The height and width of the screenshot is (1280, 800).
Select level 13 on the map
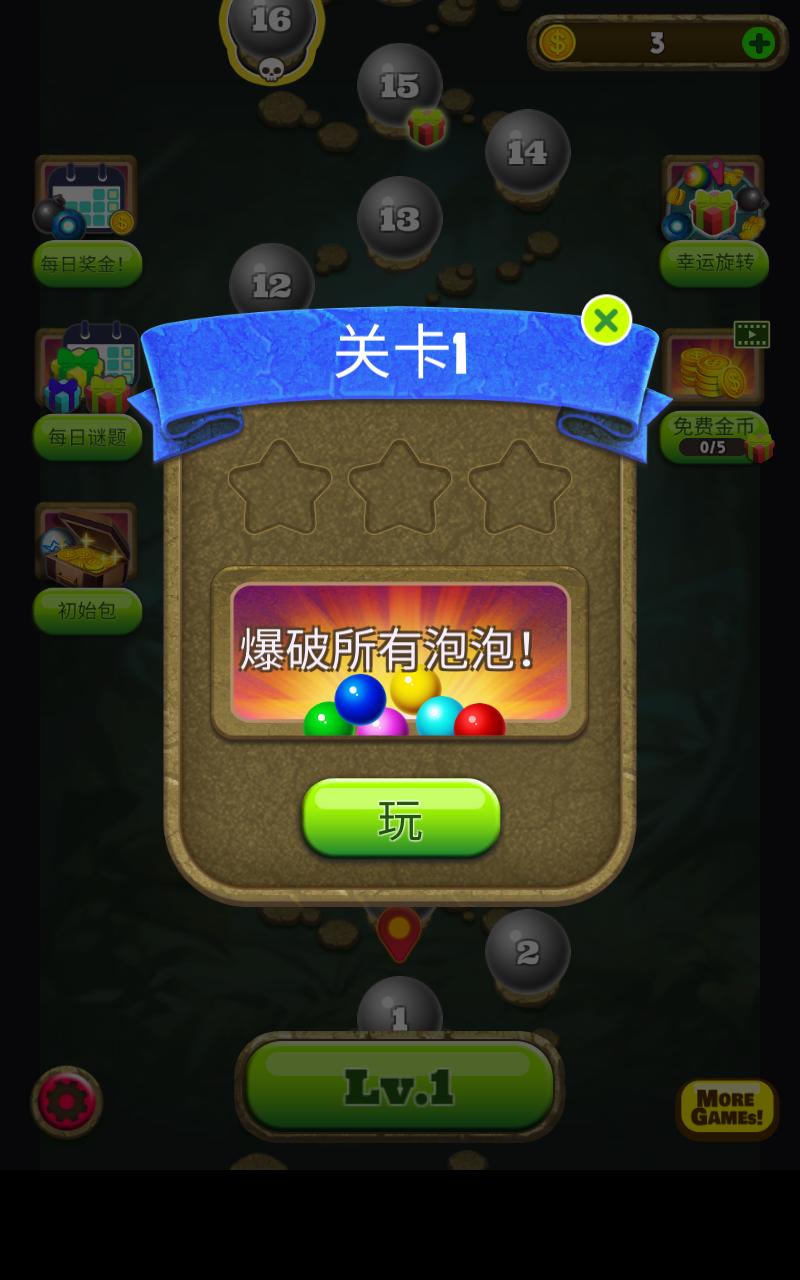click(x=400, y=219)
